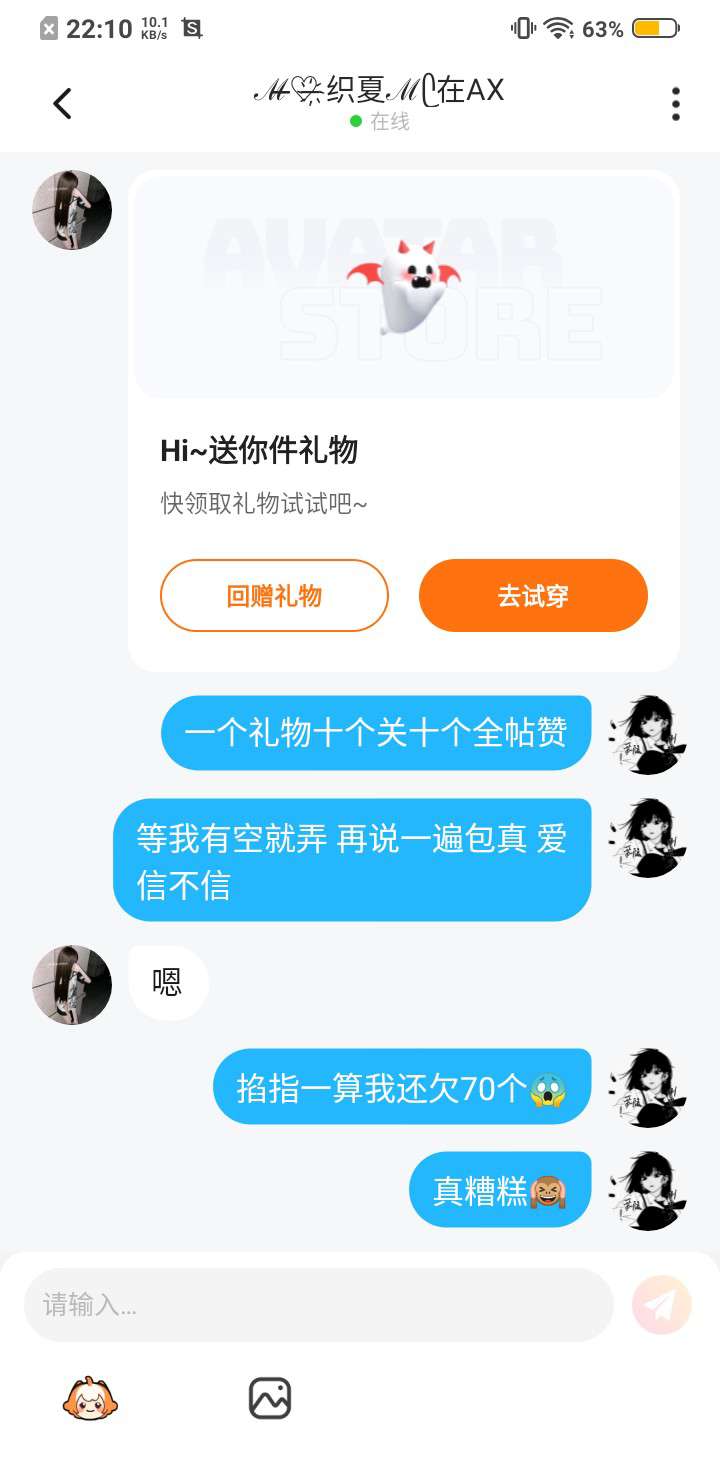Tap the 回赠礼物 button
Image resolution: width=720 pixels, height=1460 pixels.
tap(274, 596)
